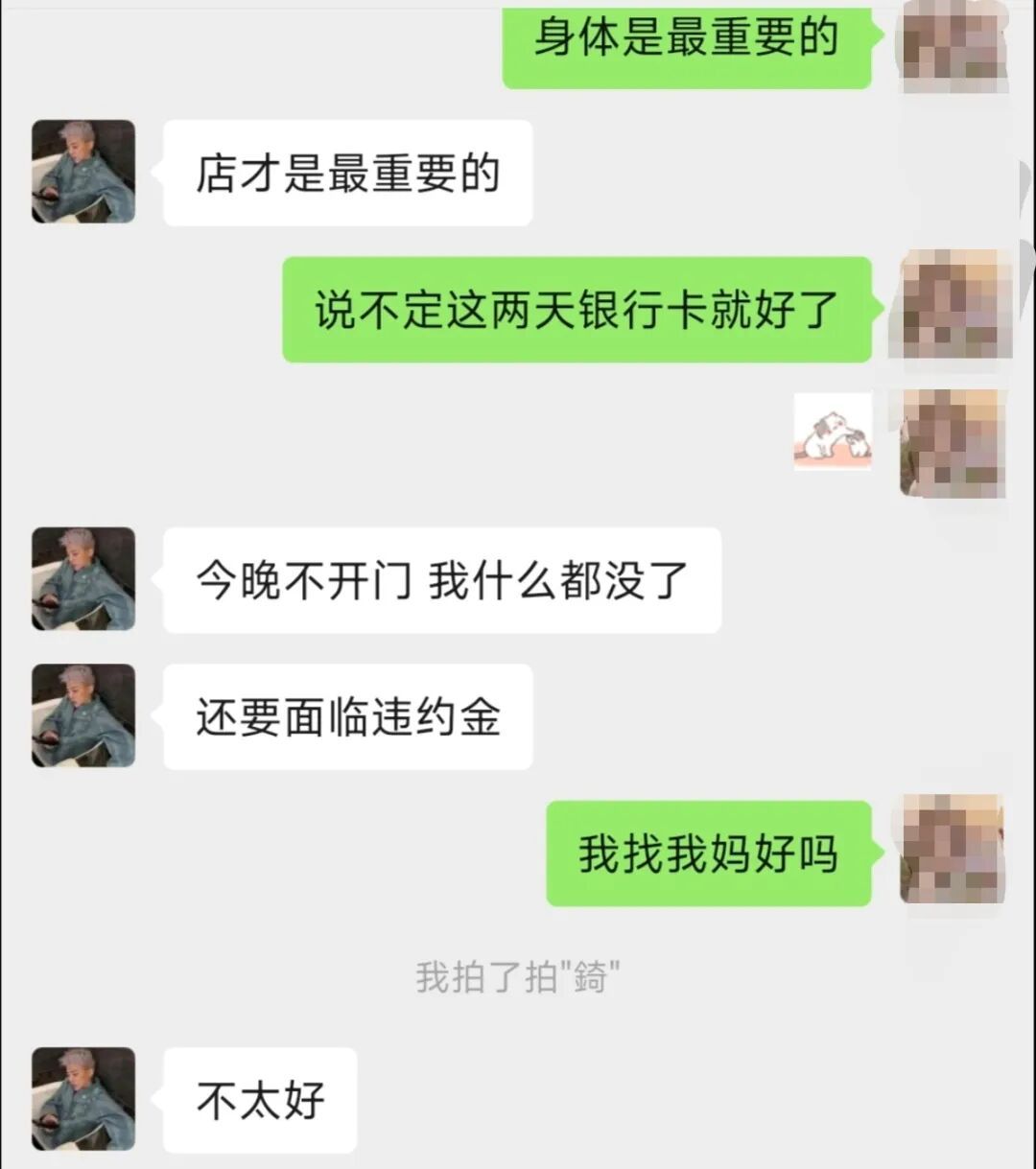The height and width of the screenshot is (1169, 1036).
Task: Click the '店才是最重要的' message bubble
Action: pos(347,171)
